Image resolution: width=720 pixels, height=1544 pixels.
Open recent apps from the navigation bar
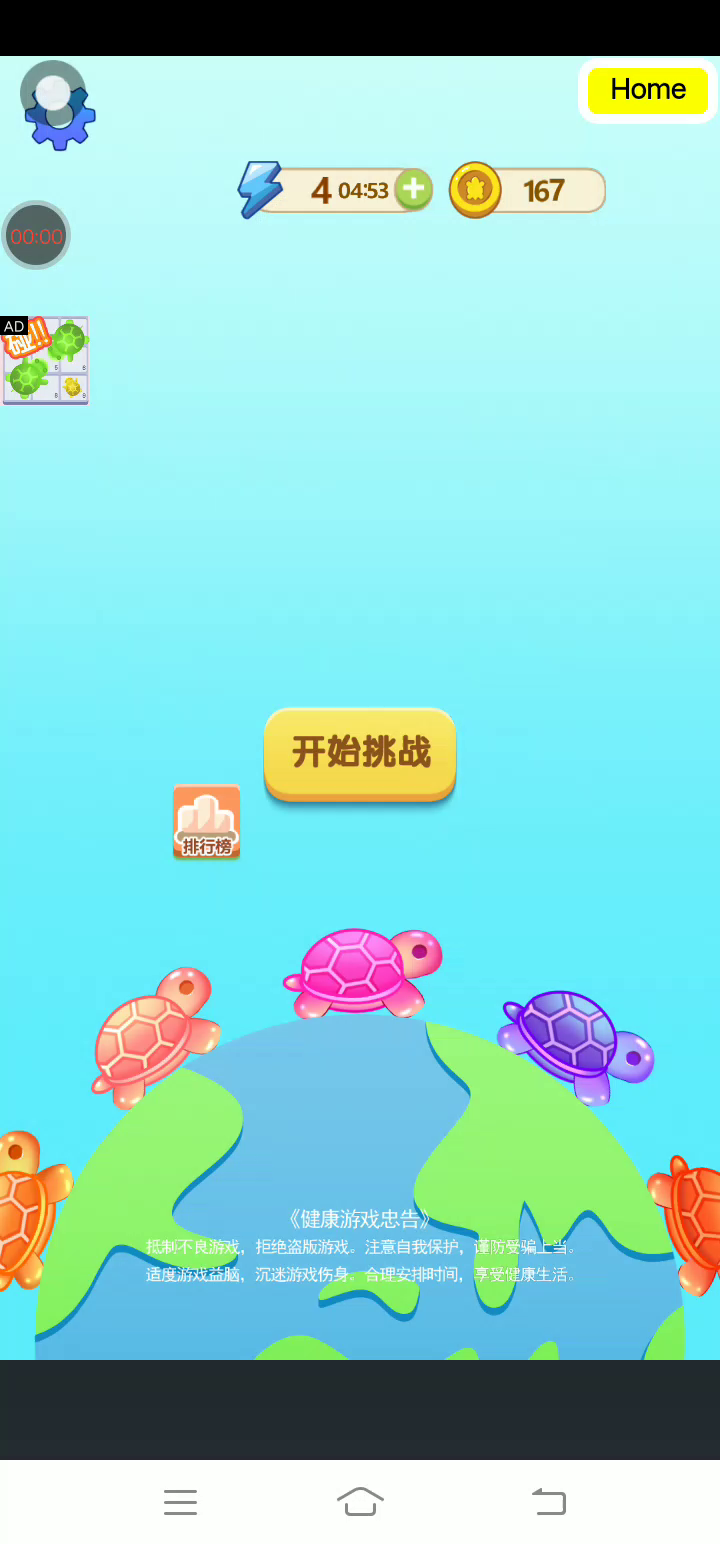(x=180, y=1501)
